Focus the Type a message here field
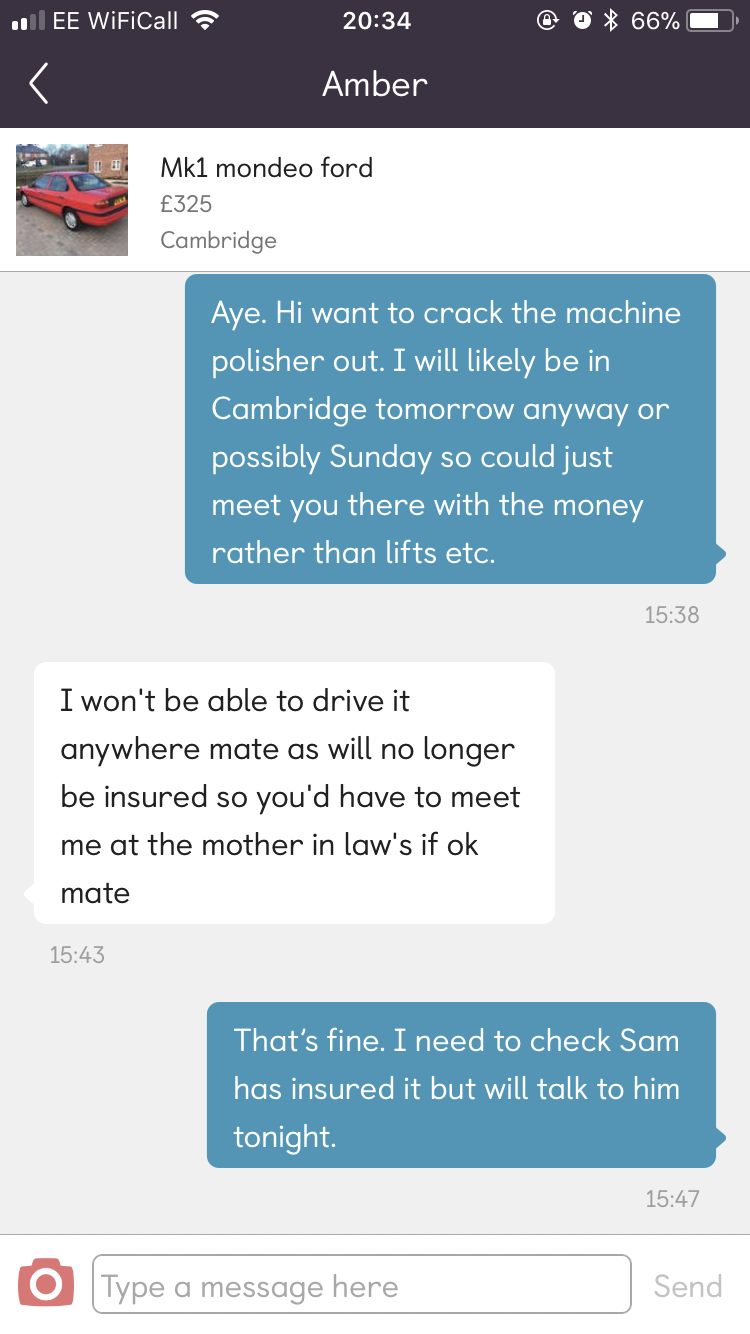The height and width of the screenshot is (1334, 750). pyautogui.click(x=362, y=1284)
